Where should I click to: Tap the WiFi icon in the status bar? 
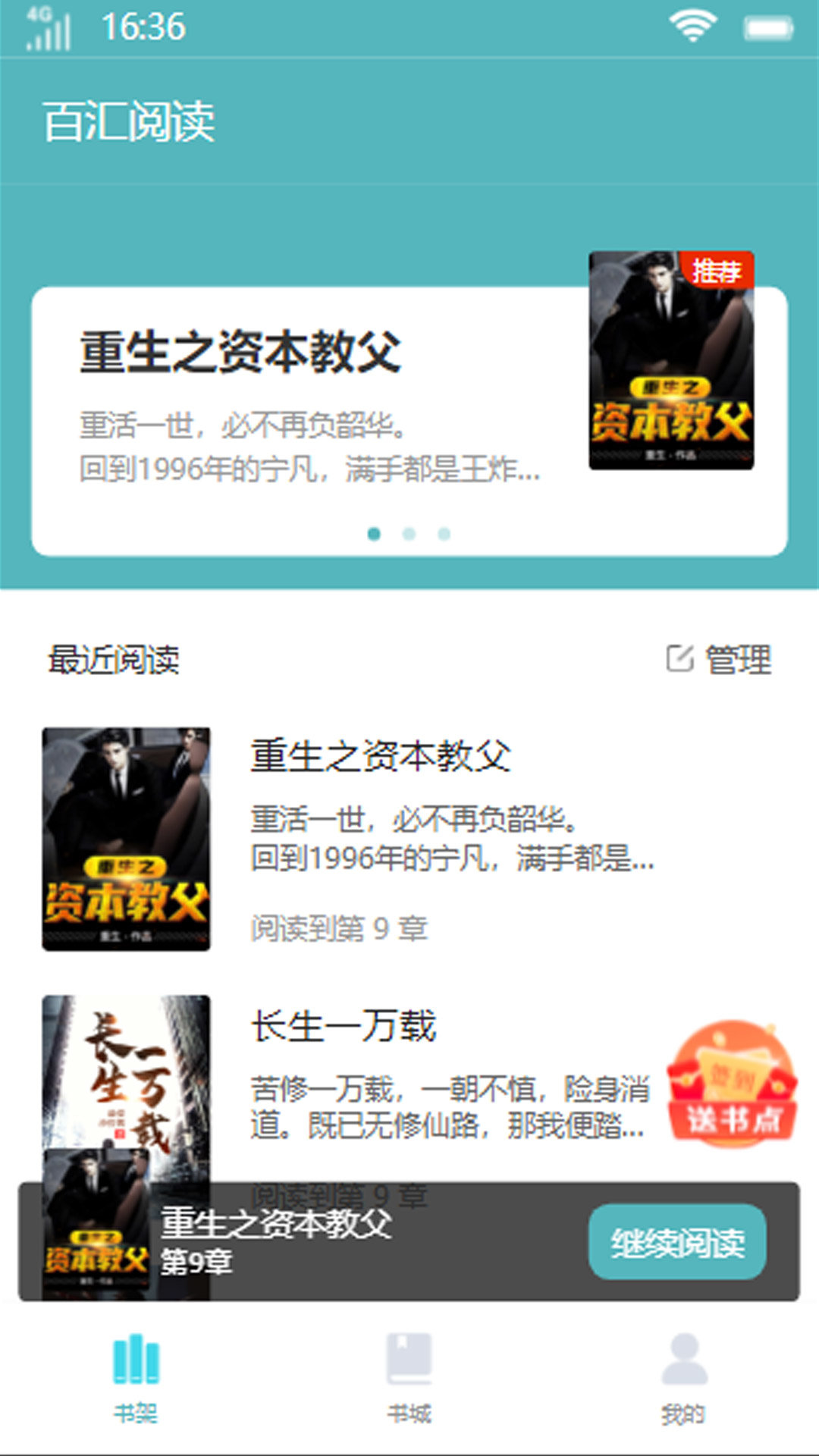click(692, 24)
